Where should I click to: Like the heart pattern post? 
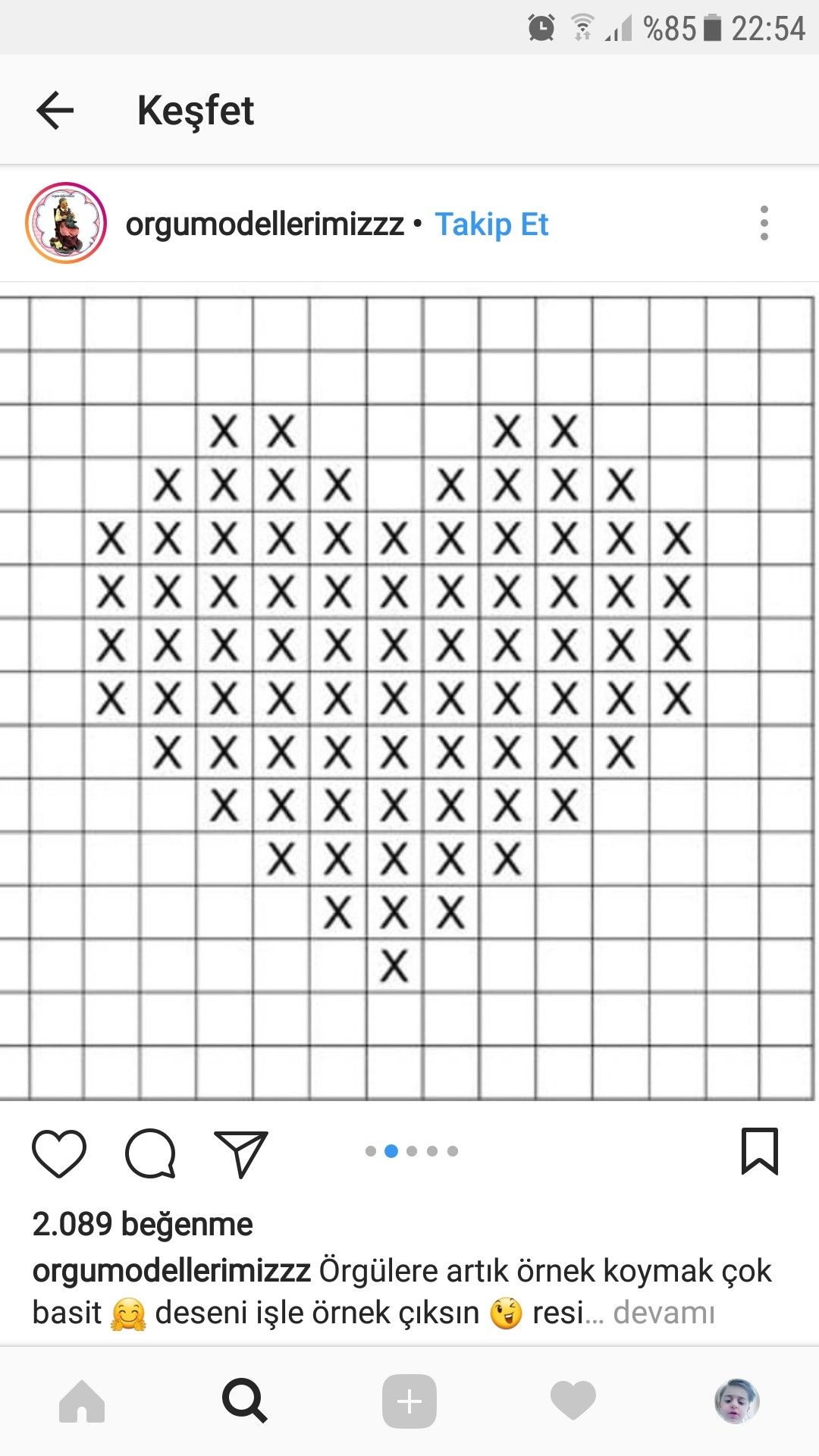(59, 1153)
